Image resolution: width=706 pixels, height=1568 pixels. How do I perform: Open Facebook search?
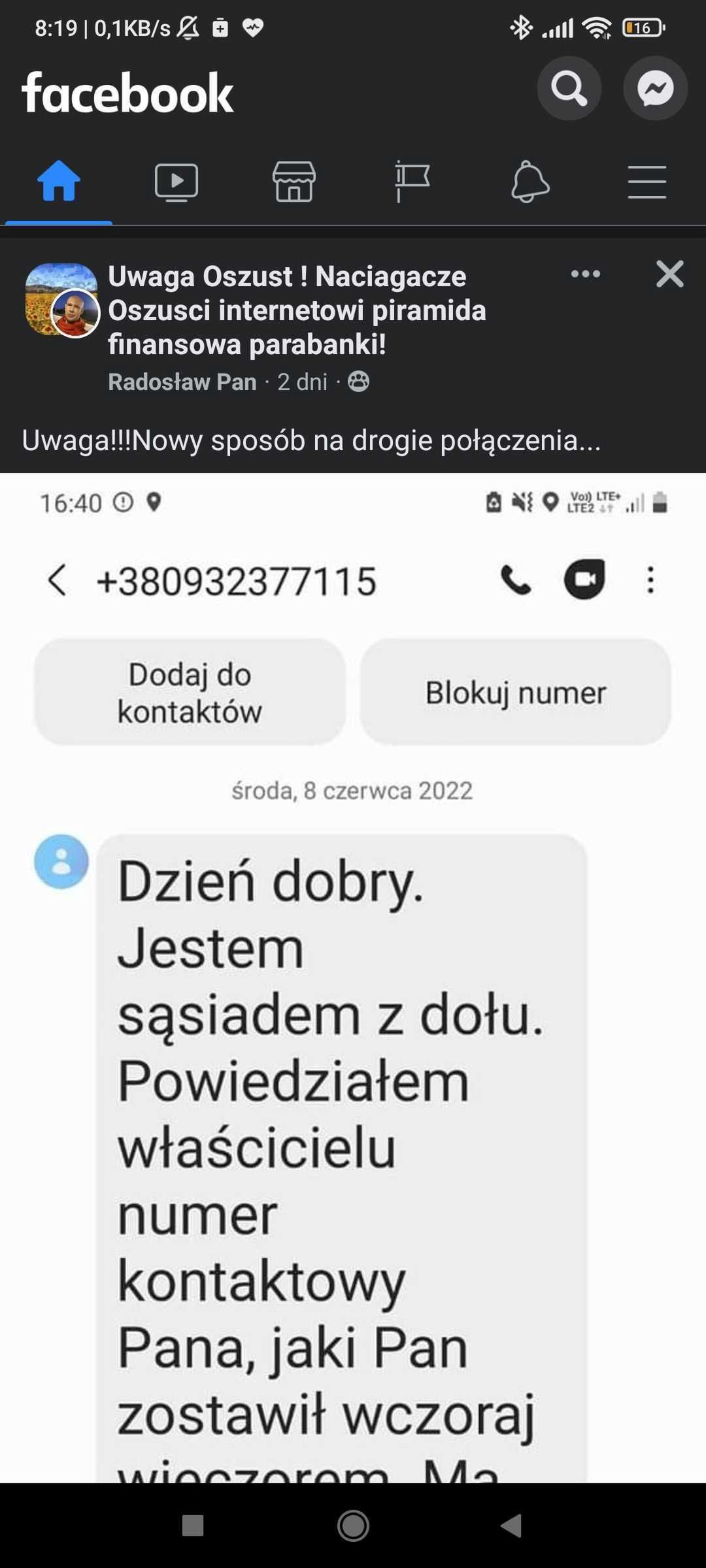point(569,88)
